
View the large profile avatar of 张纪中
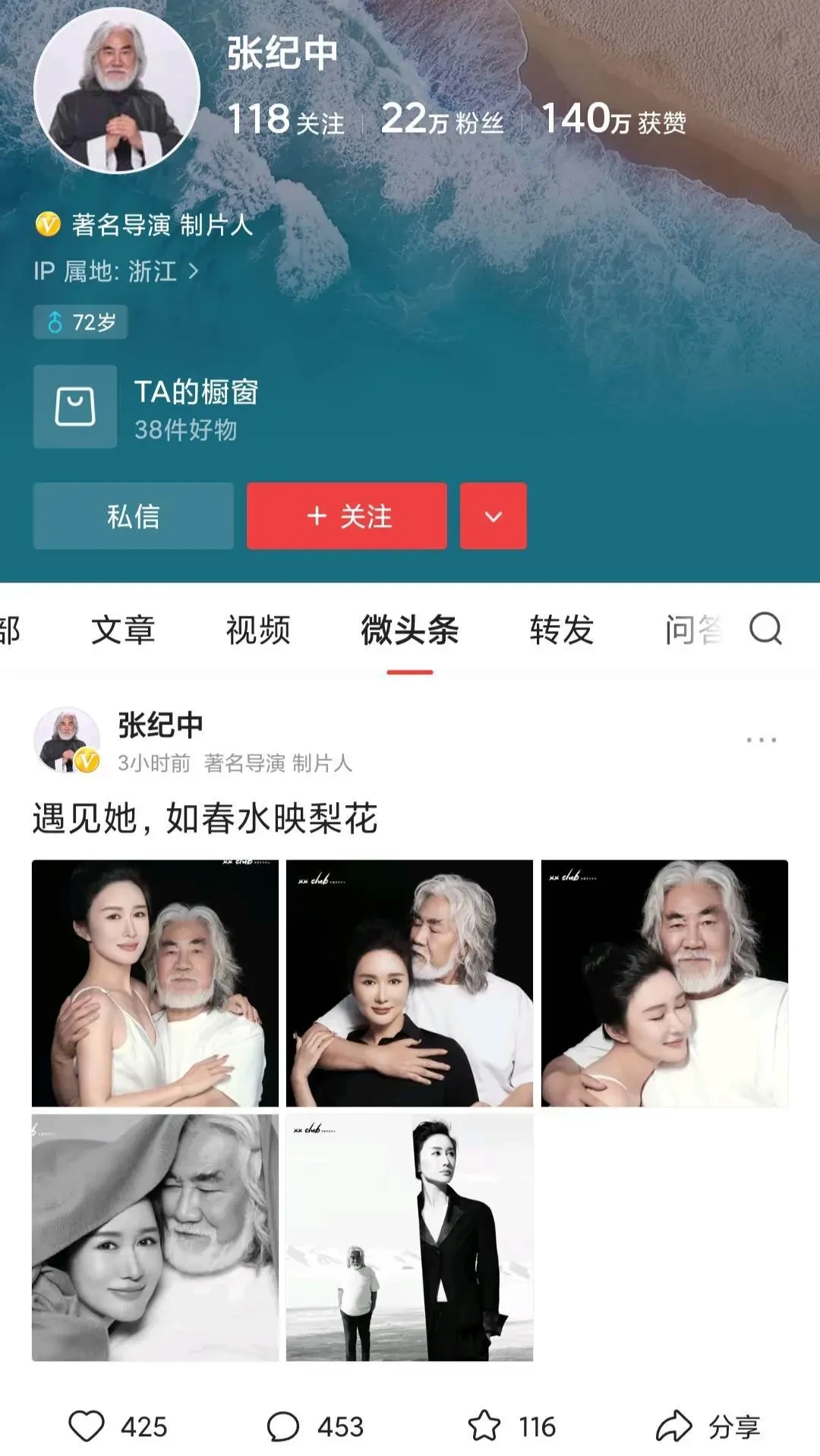tap(117, 90)
